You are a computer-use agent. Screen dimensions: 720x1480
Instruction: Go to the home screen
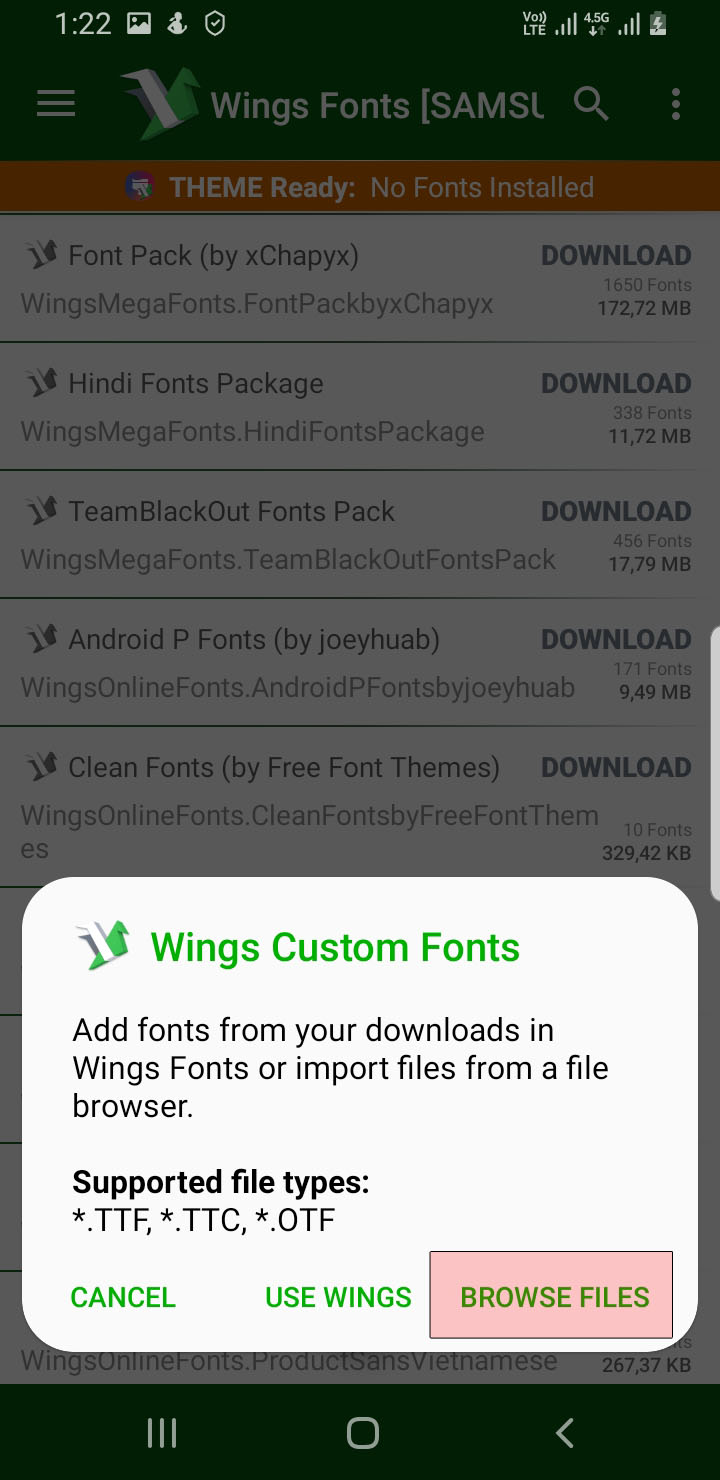362,1433
